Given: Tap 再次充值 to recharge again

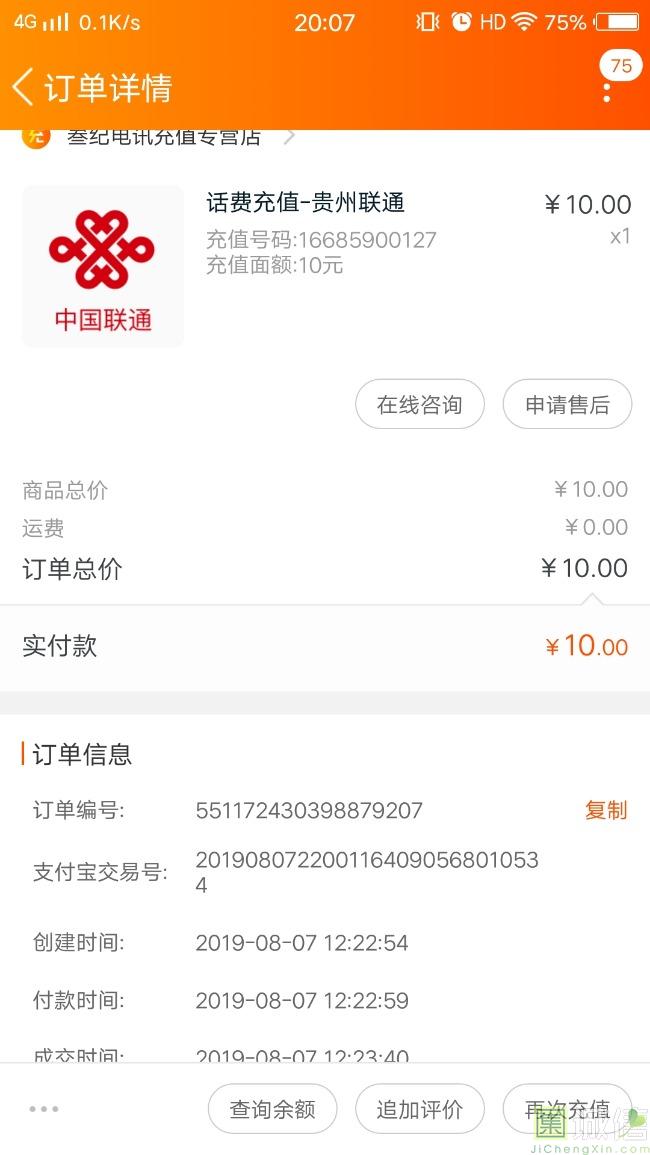Looking at the screenshot, I should (567, 1109).
